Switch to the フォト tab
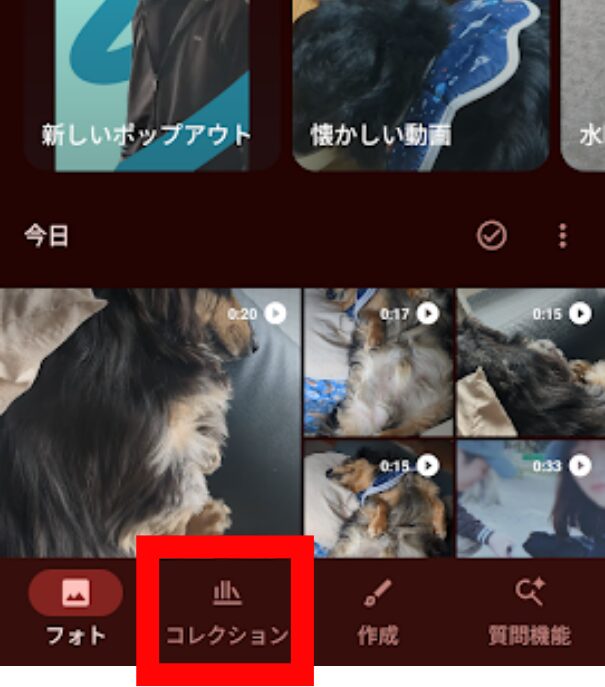605x687 pixels. point(76,608)
